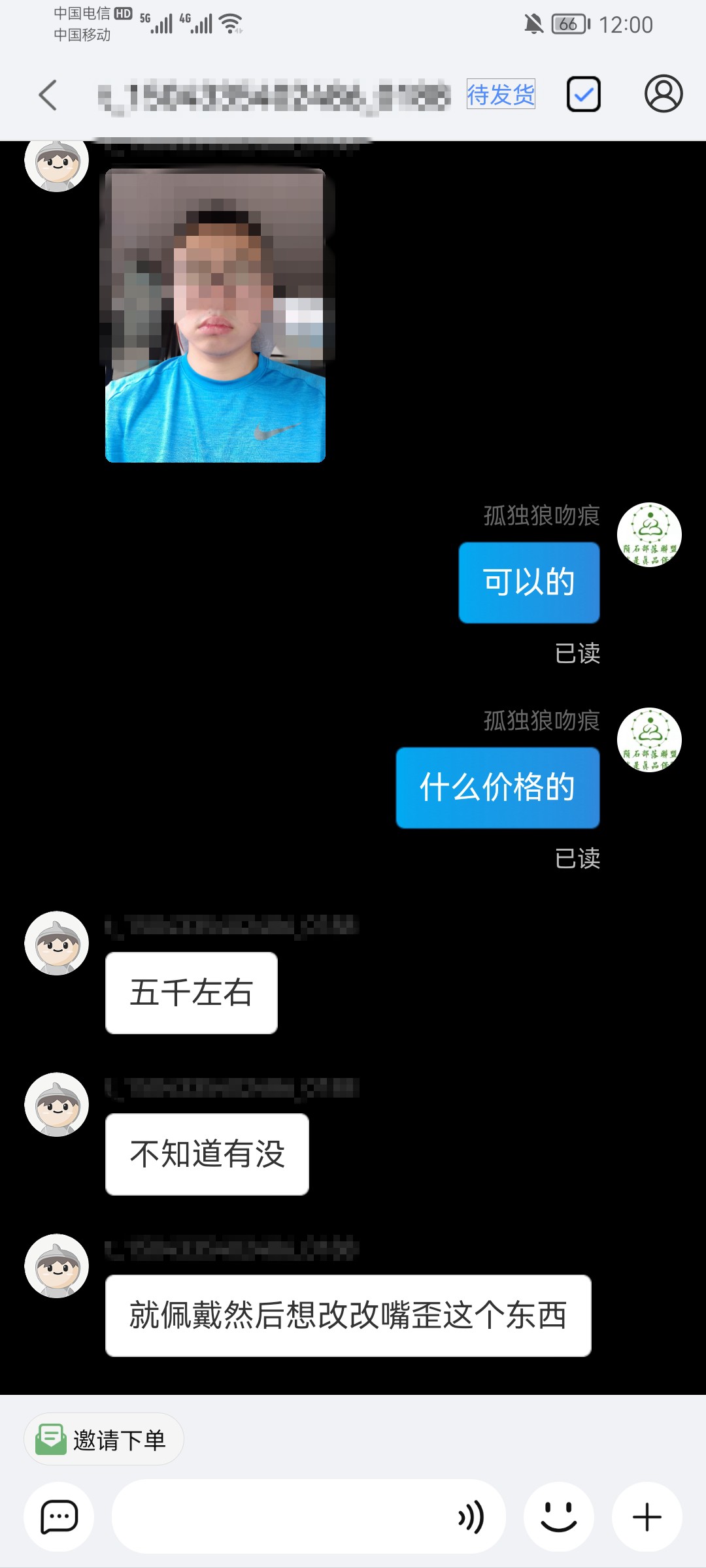Switch to voice input icon
This screenshot has width=706, height=1568.
pyautogui.click(x=471, y=1516)
